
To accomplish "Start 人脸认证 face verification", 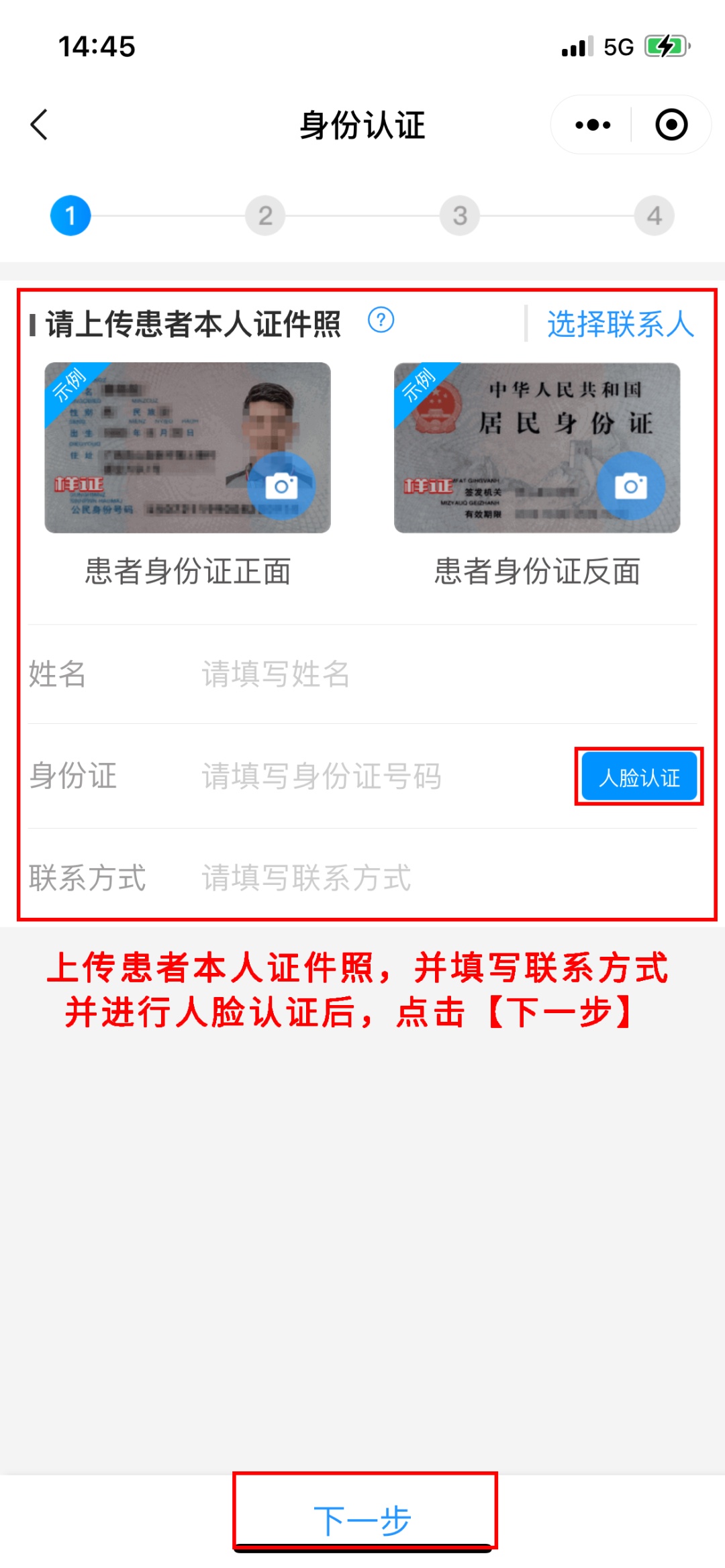I will [x=638, y=777].
